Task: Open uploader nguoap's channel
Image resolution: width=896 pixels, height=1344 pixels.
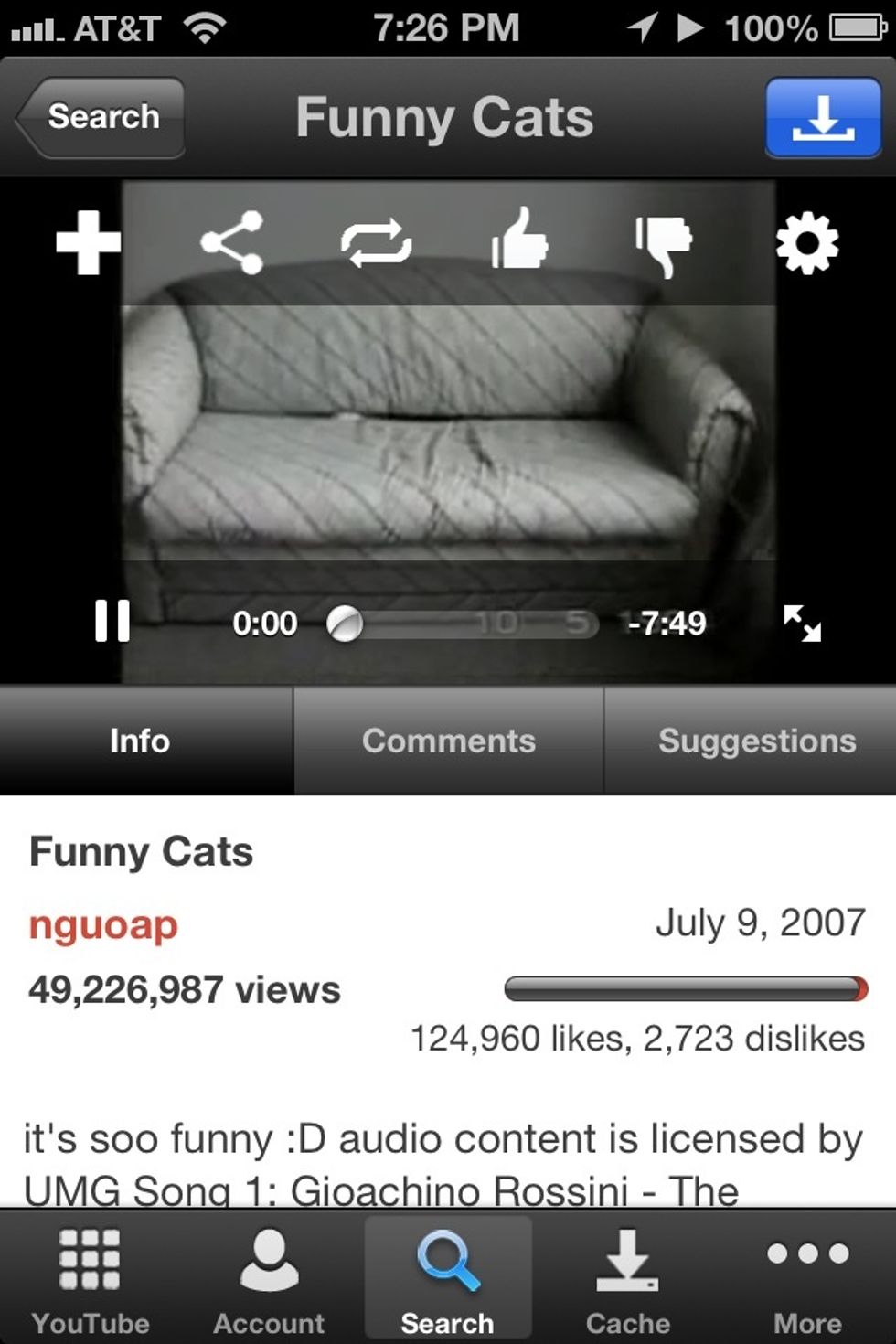Action: click(x=103, y=925)
